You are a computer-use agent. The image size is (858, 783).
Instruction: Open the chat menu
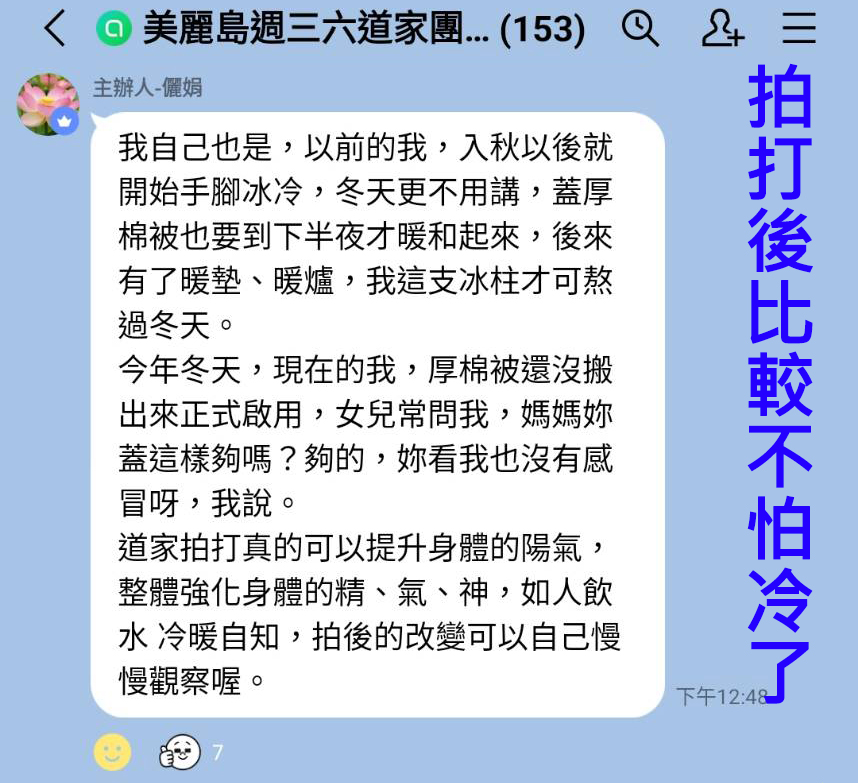point(799,29)
